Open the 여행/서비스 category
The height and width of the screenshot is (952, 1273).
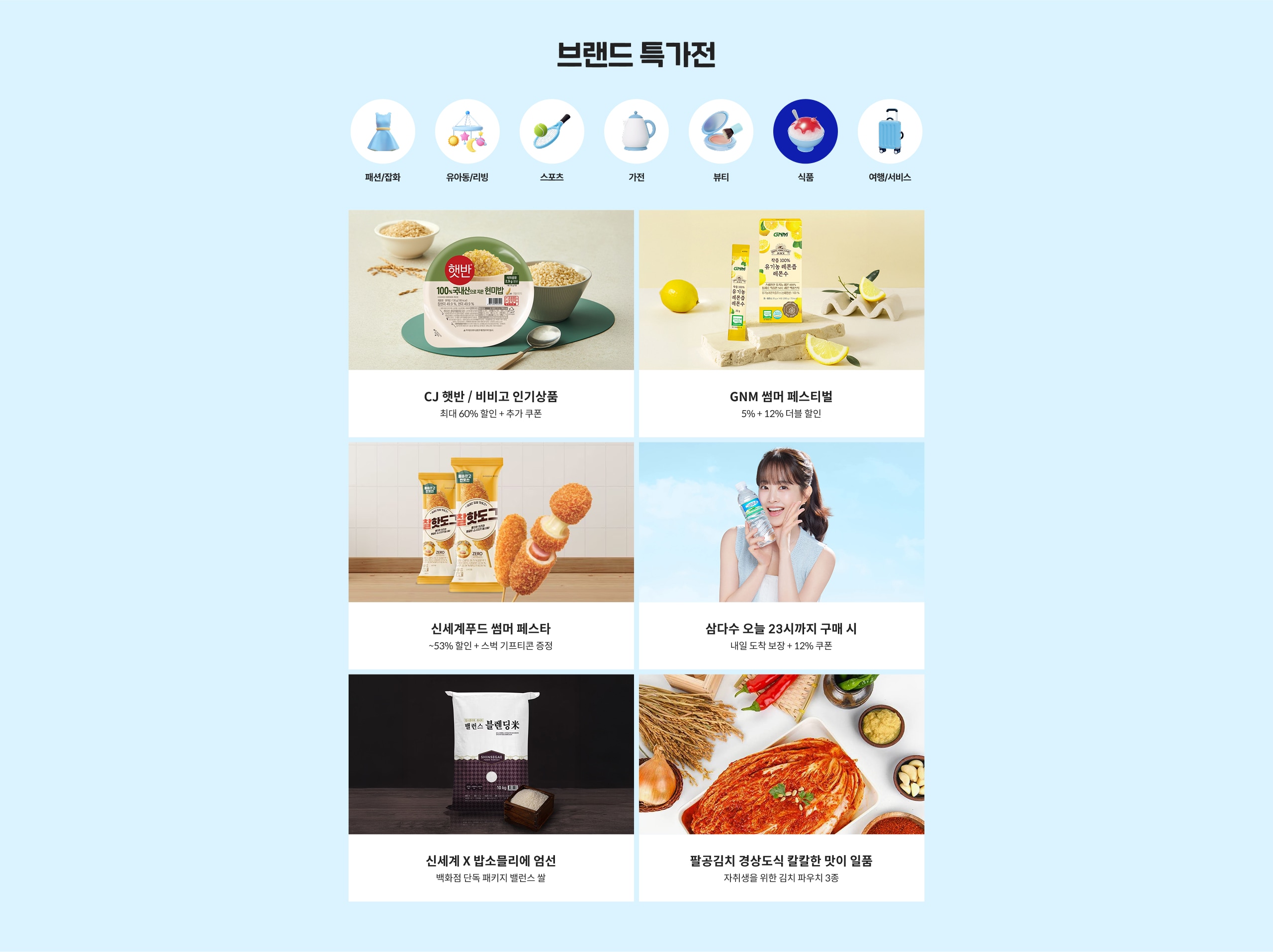(890, 132)
